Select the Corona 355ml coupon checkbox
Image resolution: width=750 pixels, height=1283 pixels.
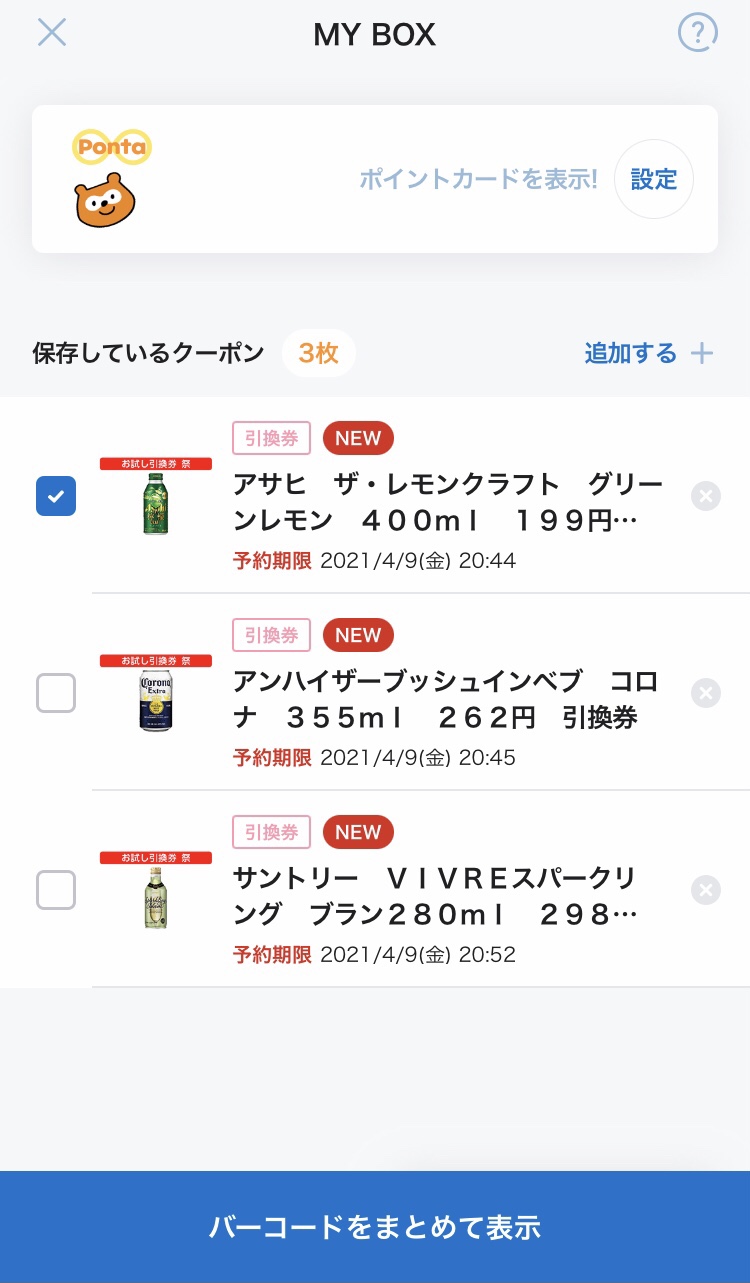click(x=55, y=693)
